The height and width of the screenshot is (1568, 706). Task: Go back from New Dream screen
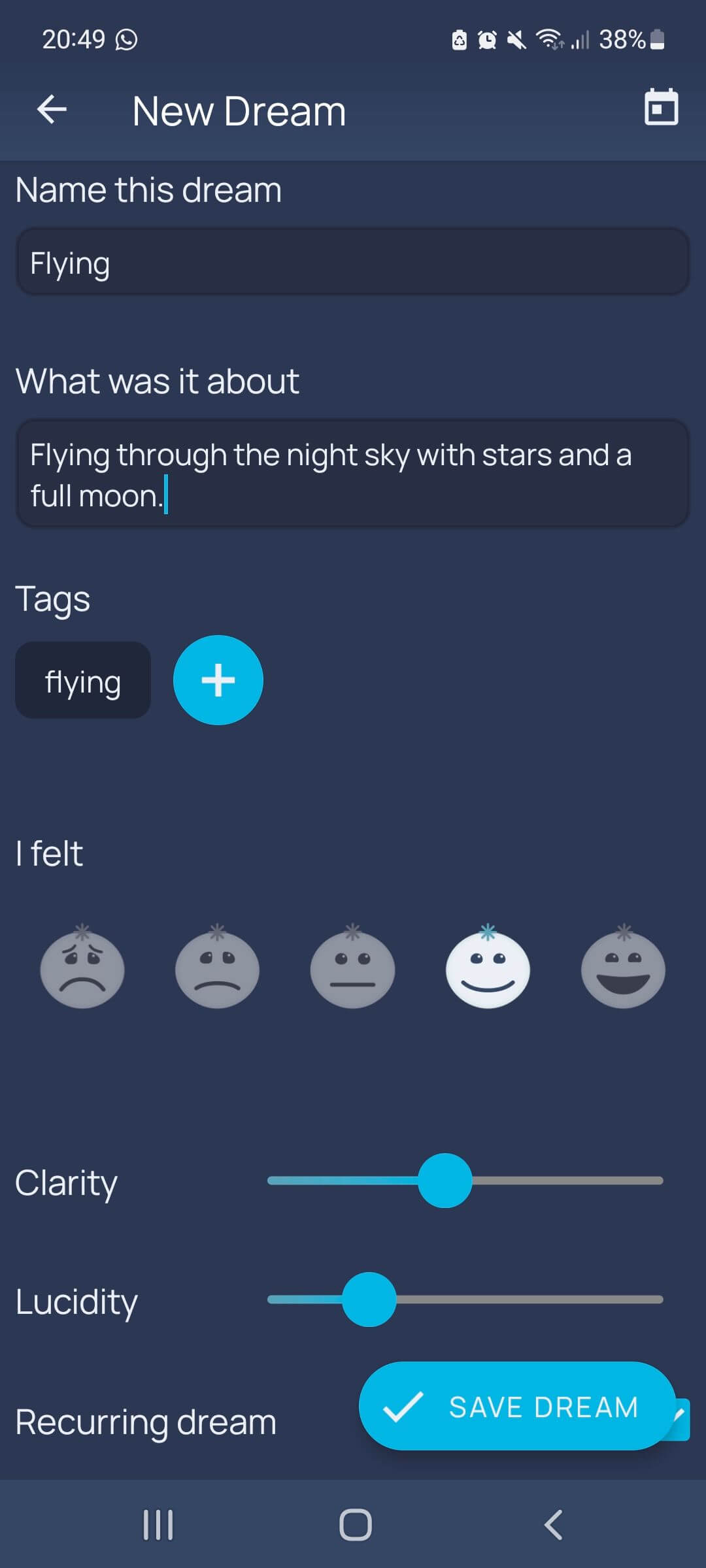tap(52, 109)
